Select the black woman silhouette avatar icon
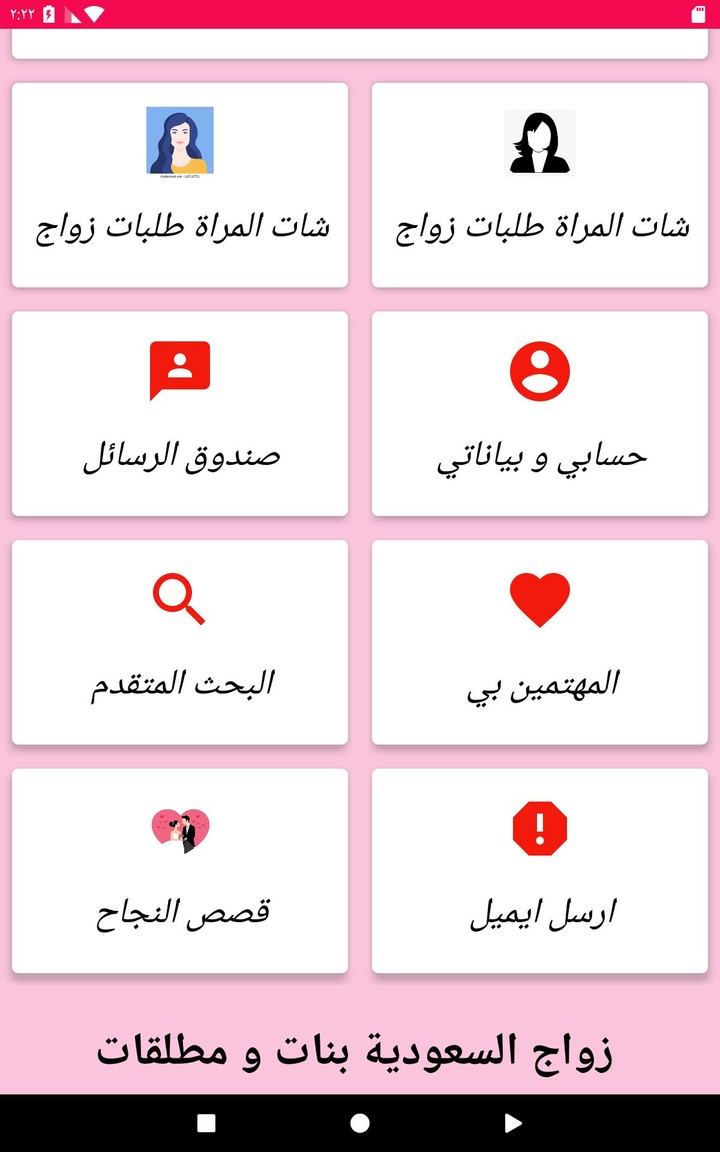 540,141
